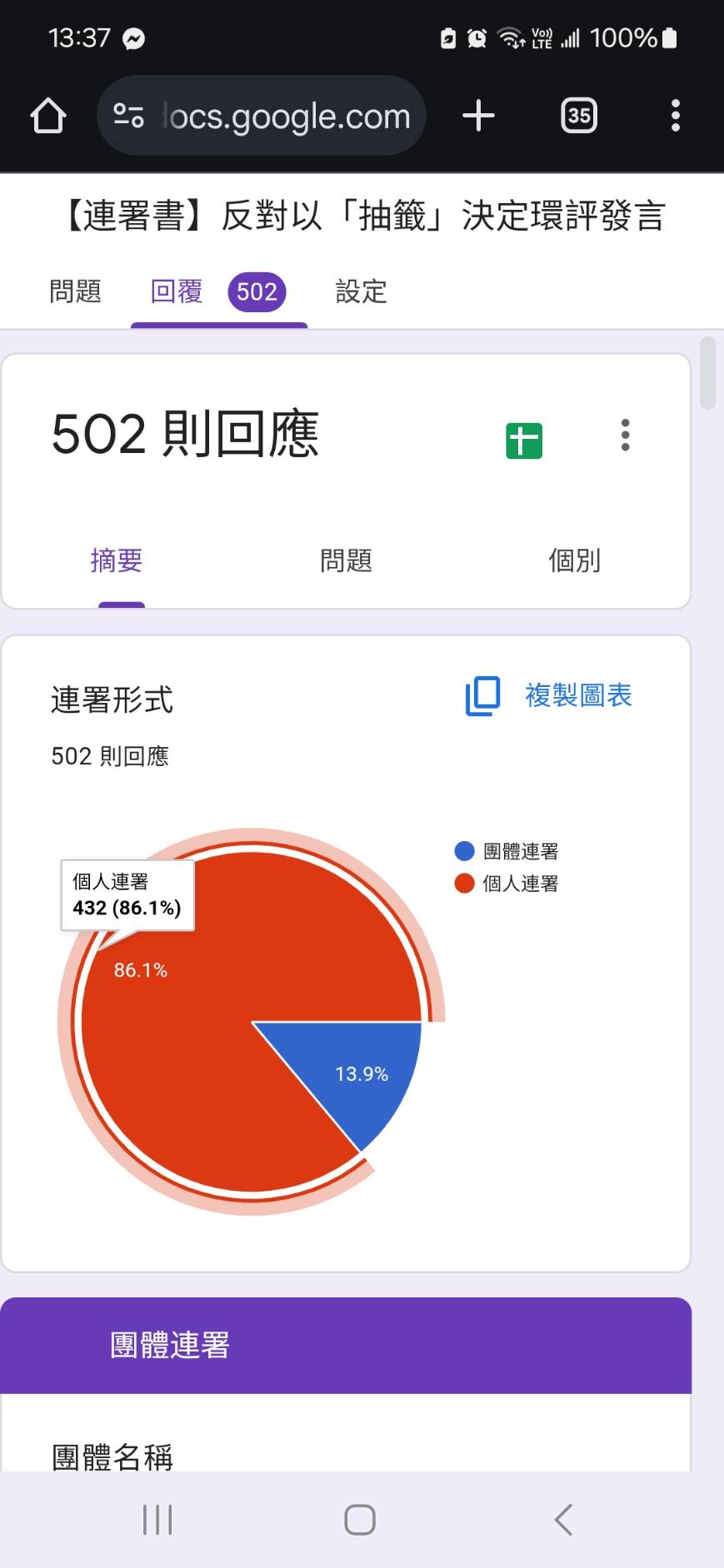Open the tab switcher showing 35 tabs
The width and height of the screenshot is (724, 1568).
tap(578, 116)
